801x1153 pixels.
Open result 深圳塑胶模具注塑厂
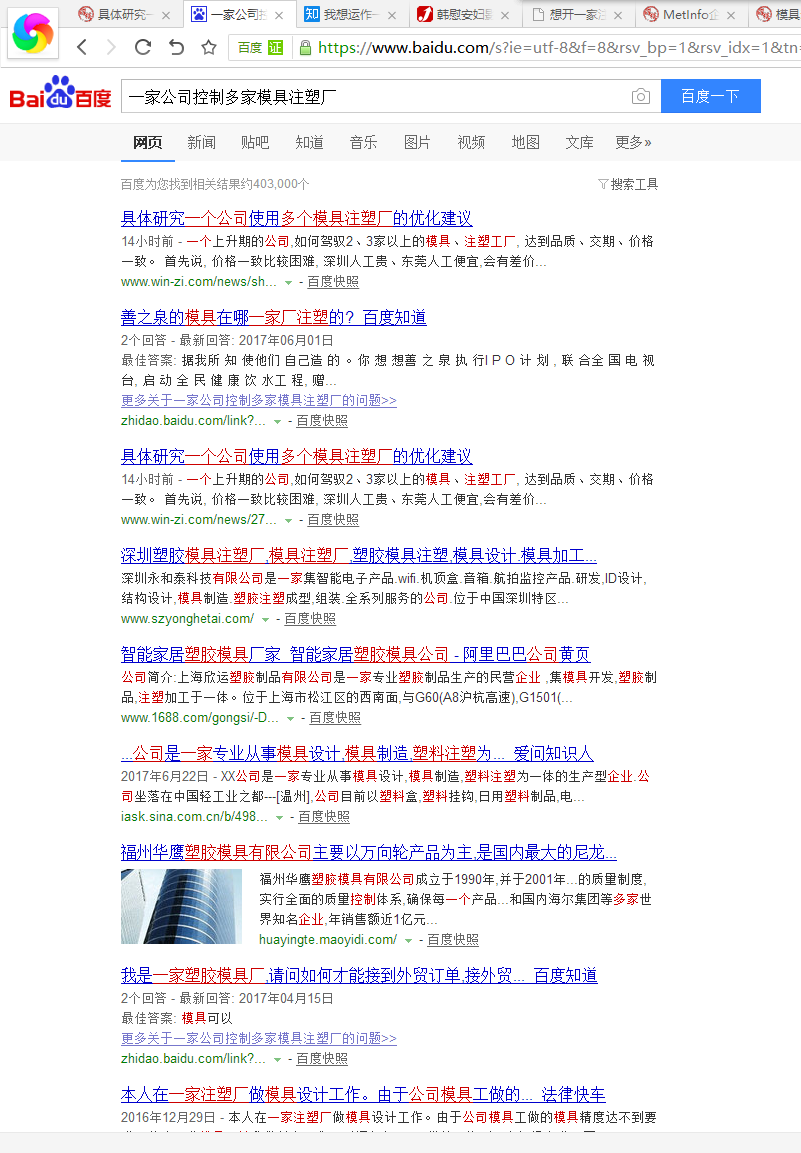click(358, 556)
